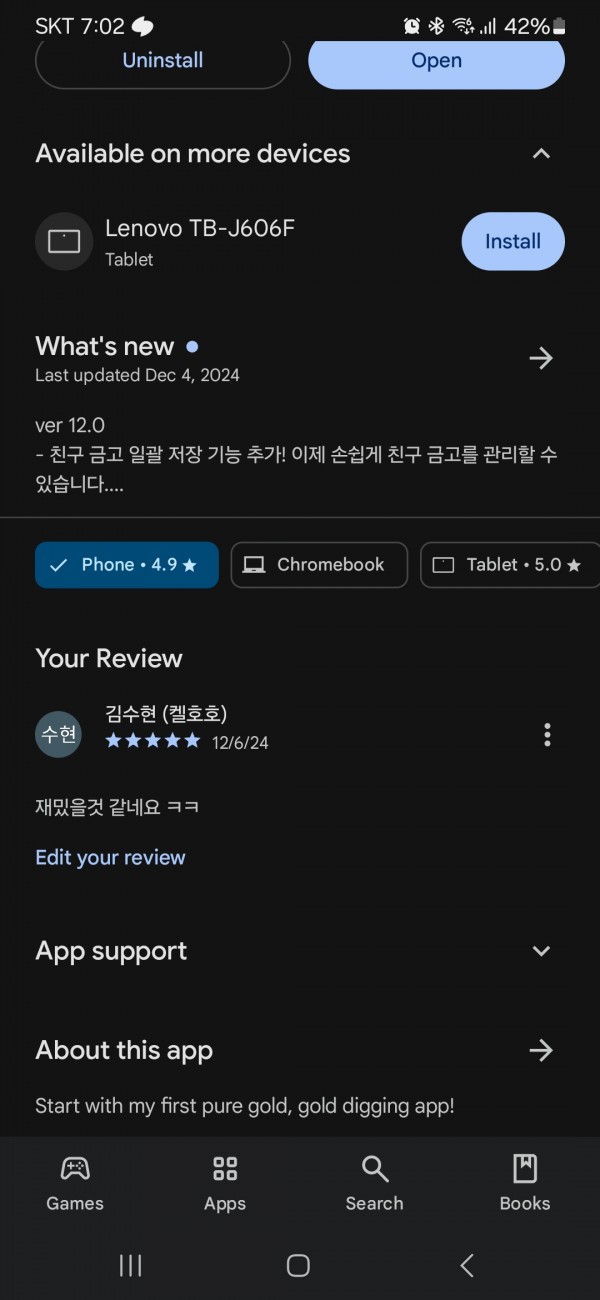Switch to the Apps tab
This screenshot has width=600, height=1300.
point(225,1183)
